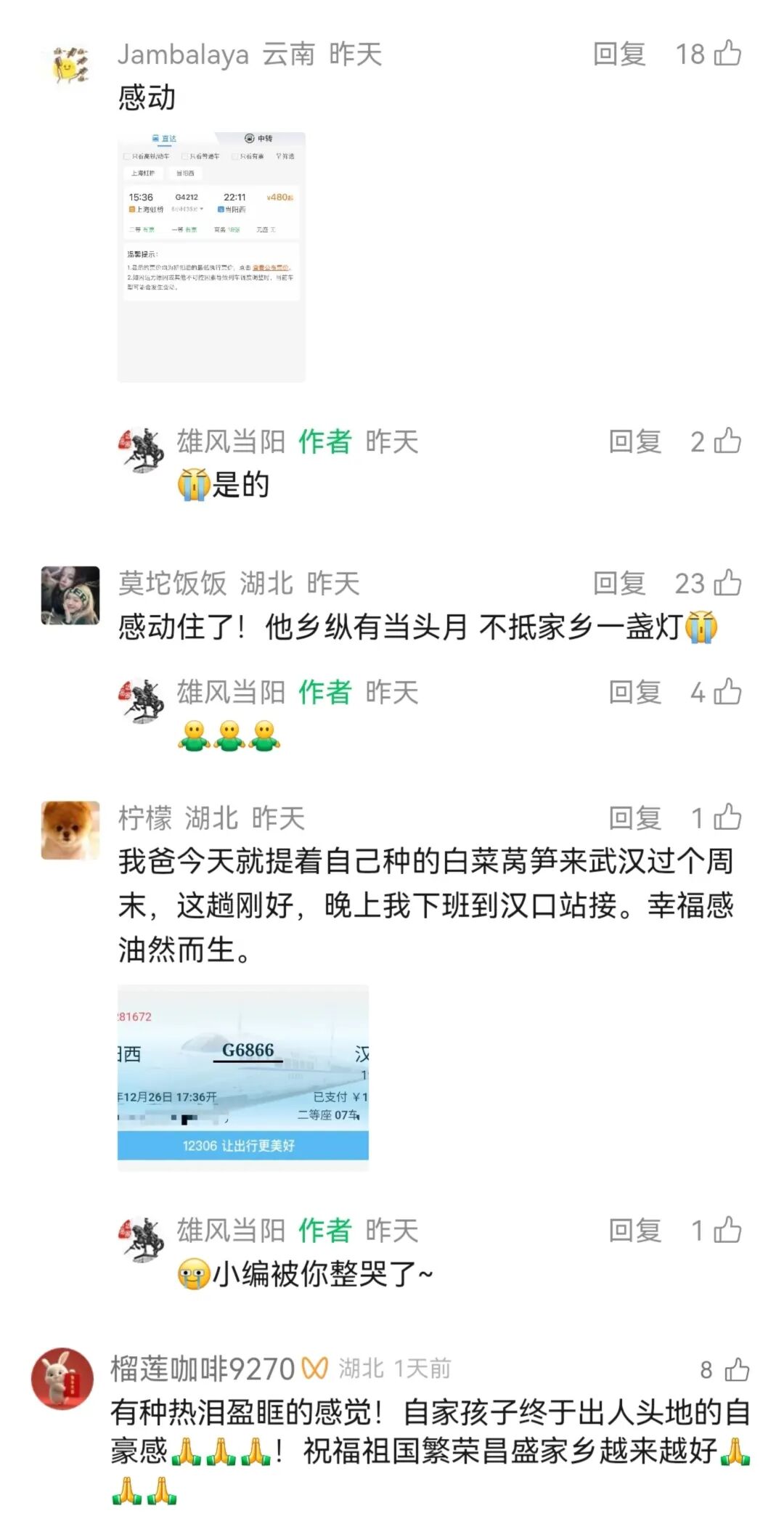The image size is (784, 1537).
Task: Like Jambalaya's comment
Action: click(x=727, y=54)
